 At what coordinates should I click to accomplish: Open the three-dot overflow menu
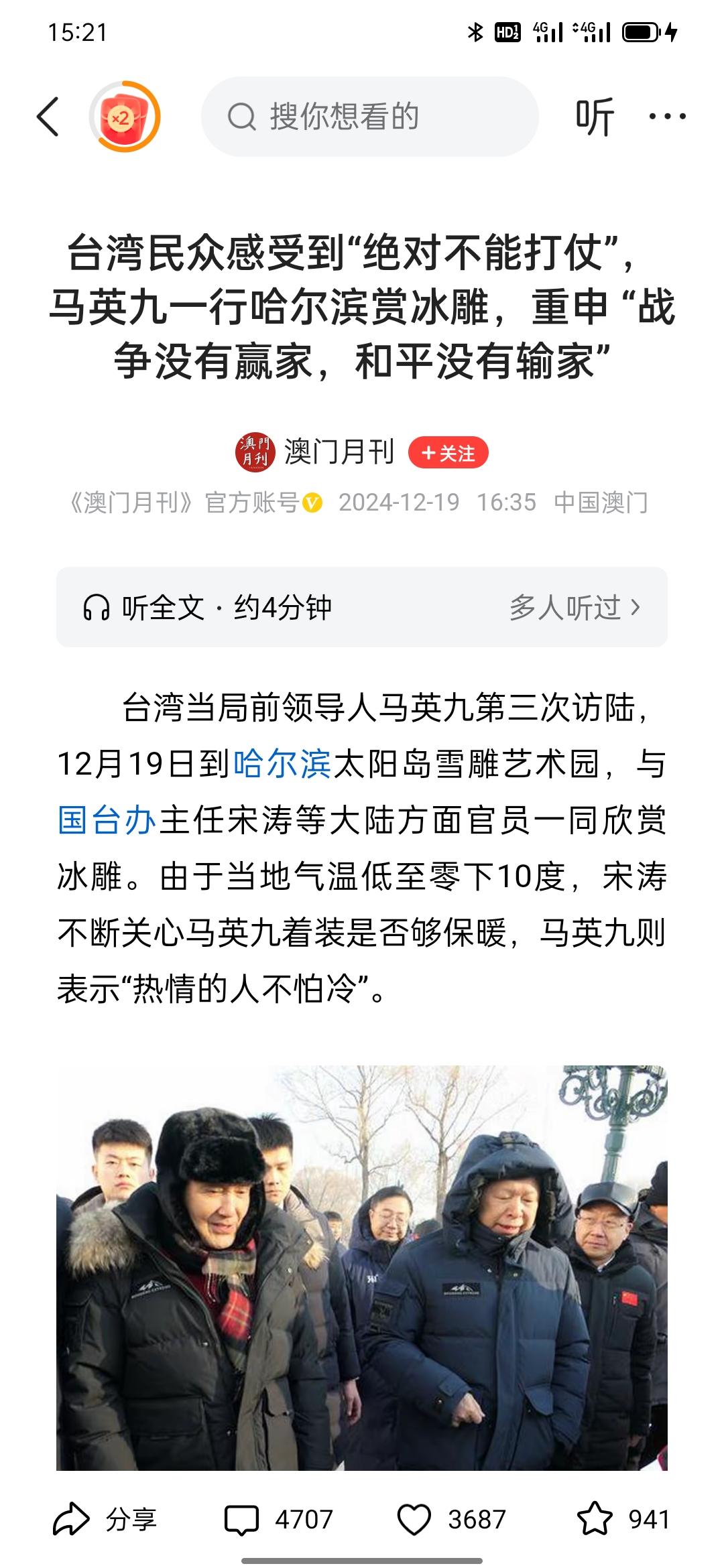(x=667, y=117)
